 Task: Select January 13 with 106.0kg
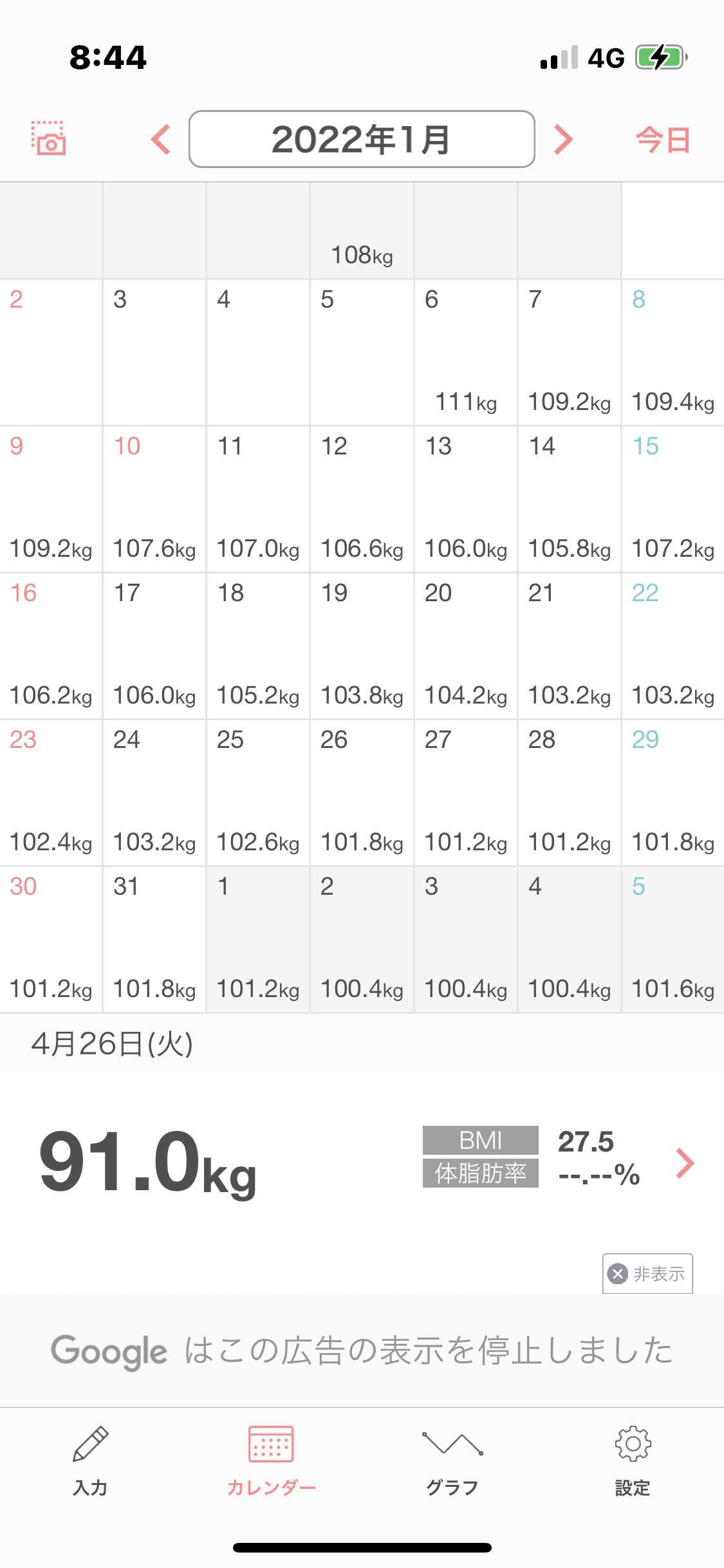[x=466, y=499]
